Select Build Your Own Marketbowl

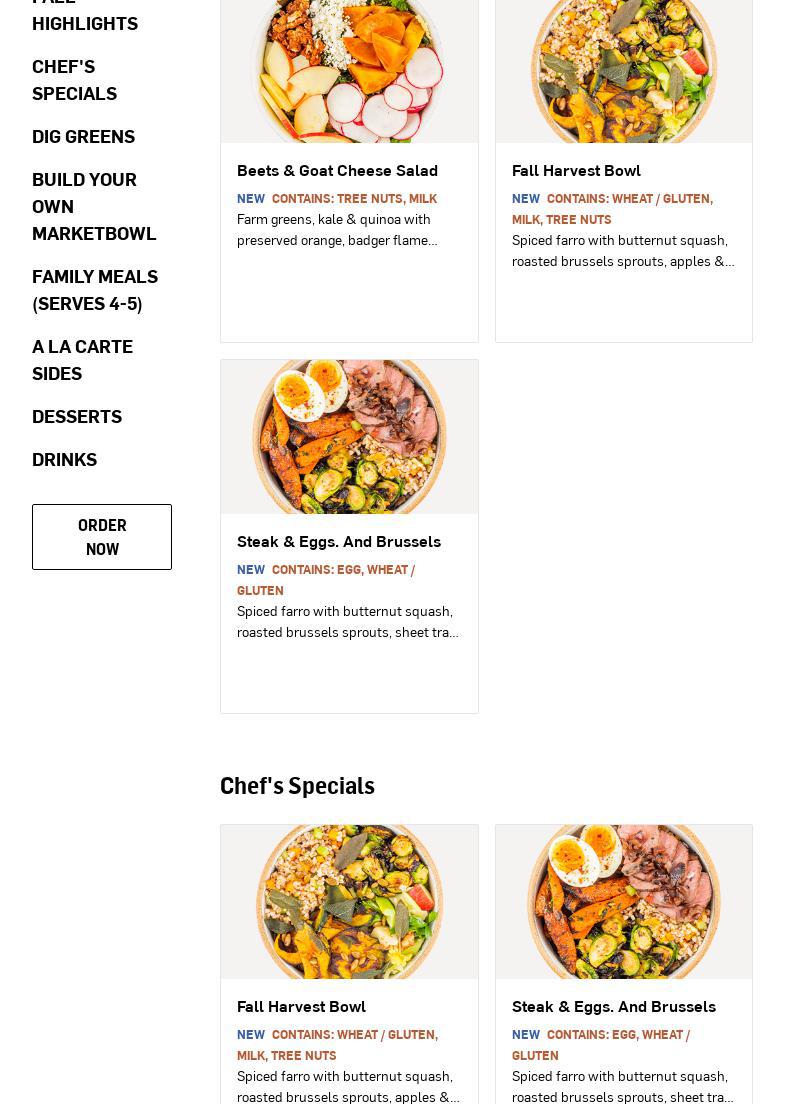click(94, 206)
